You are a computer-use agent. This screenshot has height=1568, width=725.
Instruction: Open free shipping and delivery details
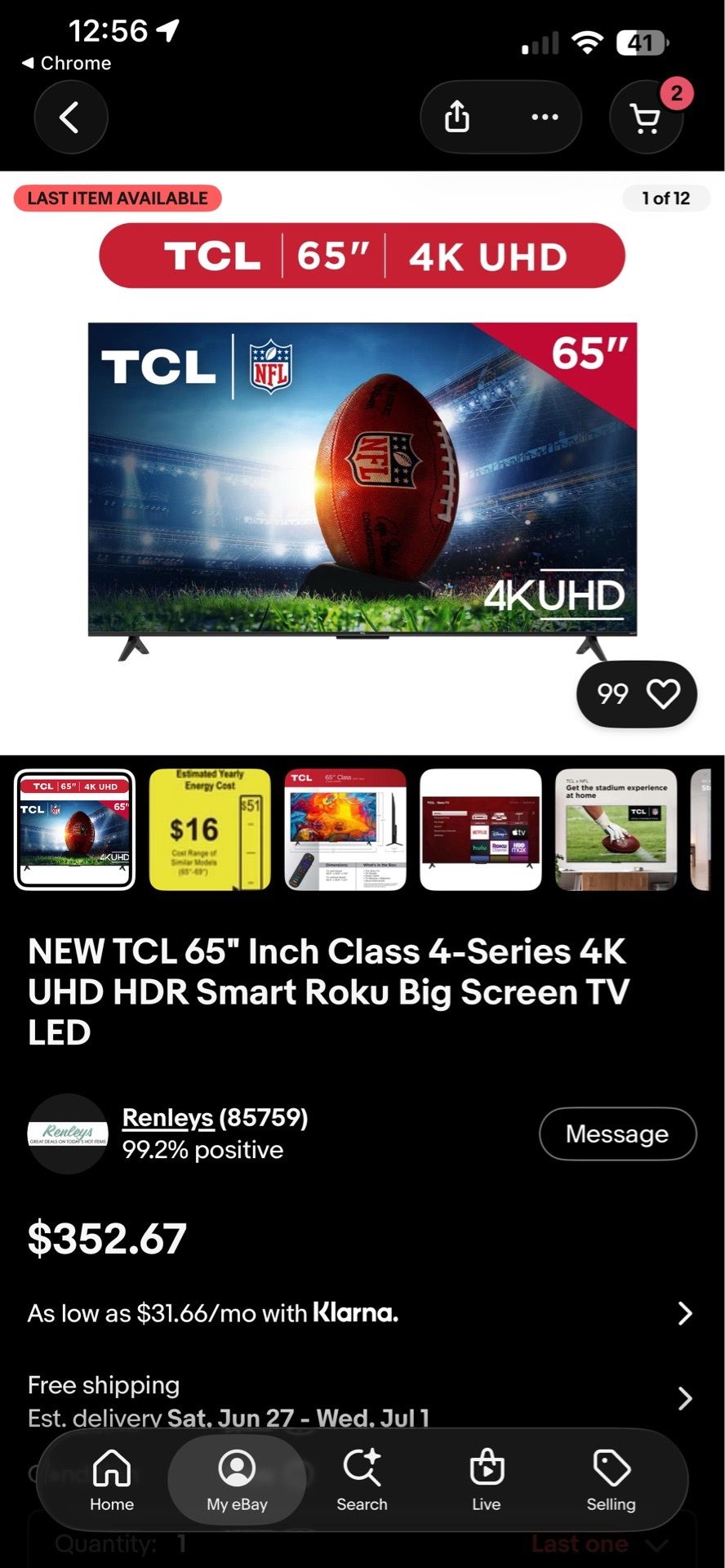point(361,1400)
